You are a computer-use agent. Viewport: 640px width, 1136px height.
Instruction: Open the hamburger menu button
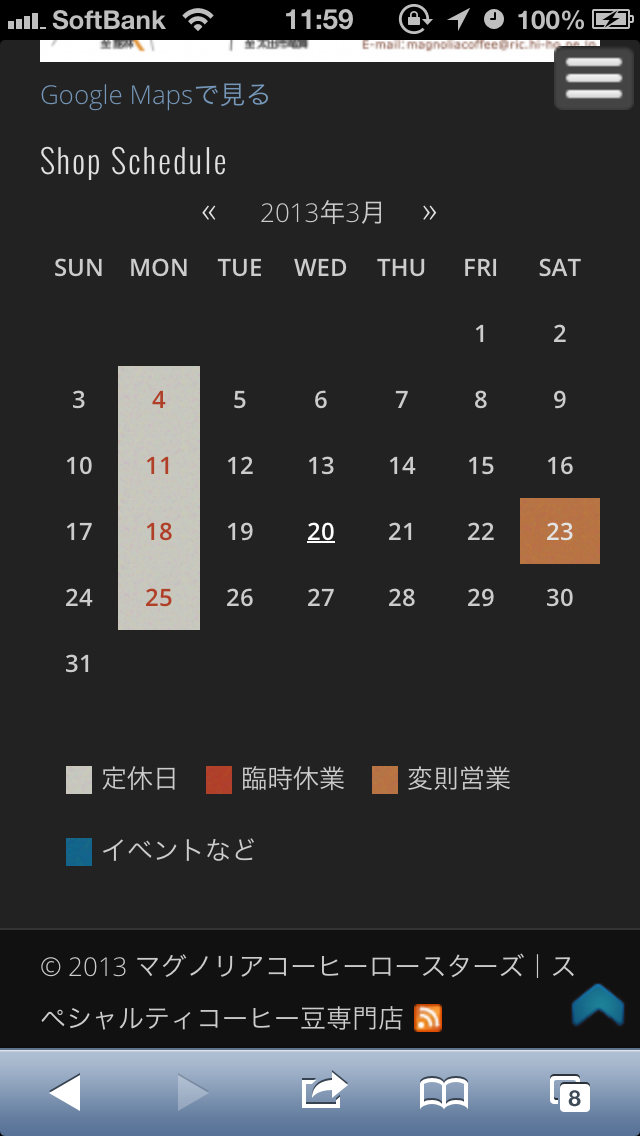click(x=594, y=77)
